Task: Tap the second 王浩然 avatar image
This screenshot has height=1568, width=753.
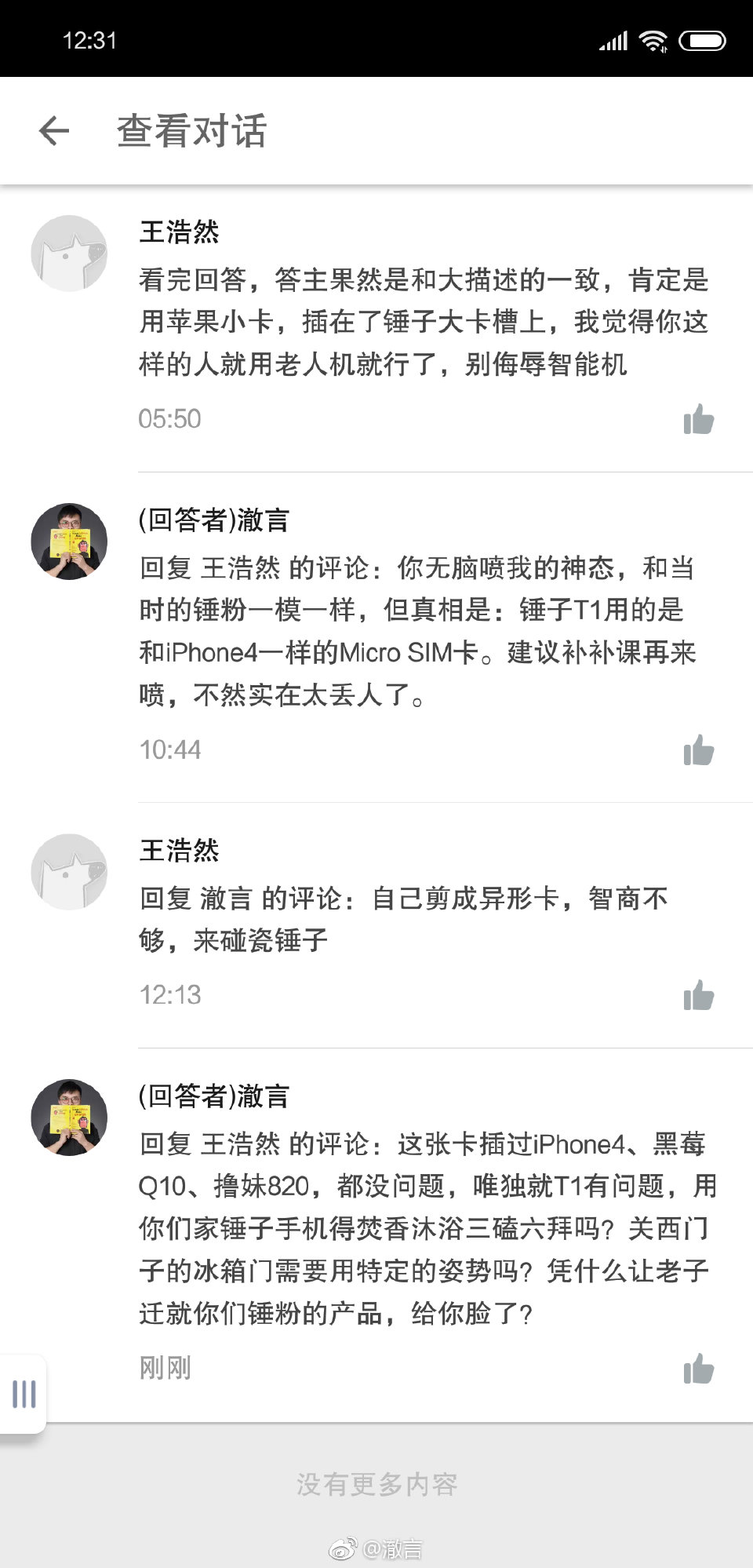Action: pos(68,871)
